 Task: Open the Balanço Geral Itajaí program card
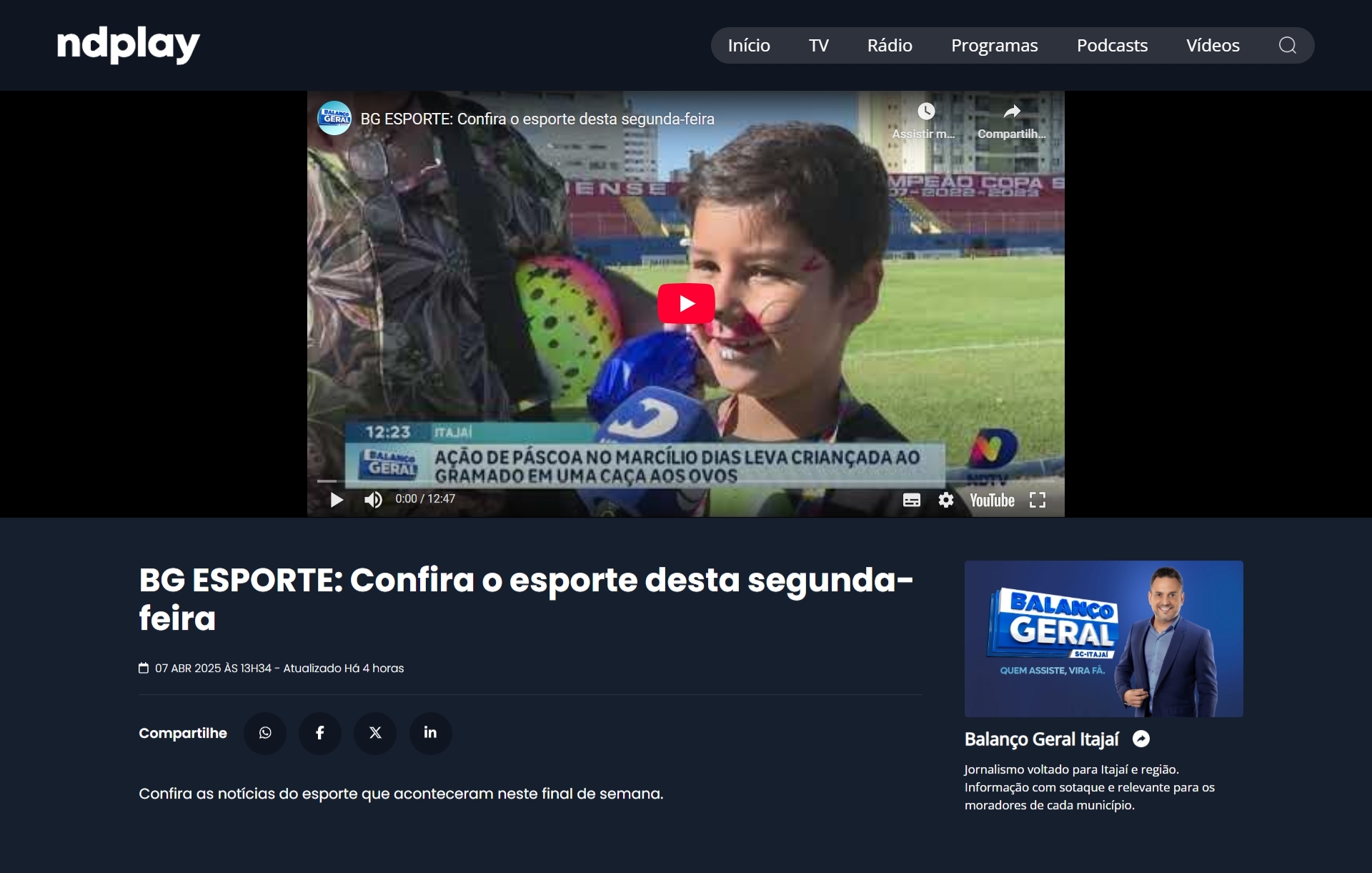pos(1103,638)
